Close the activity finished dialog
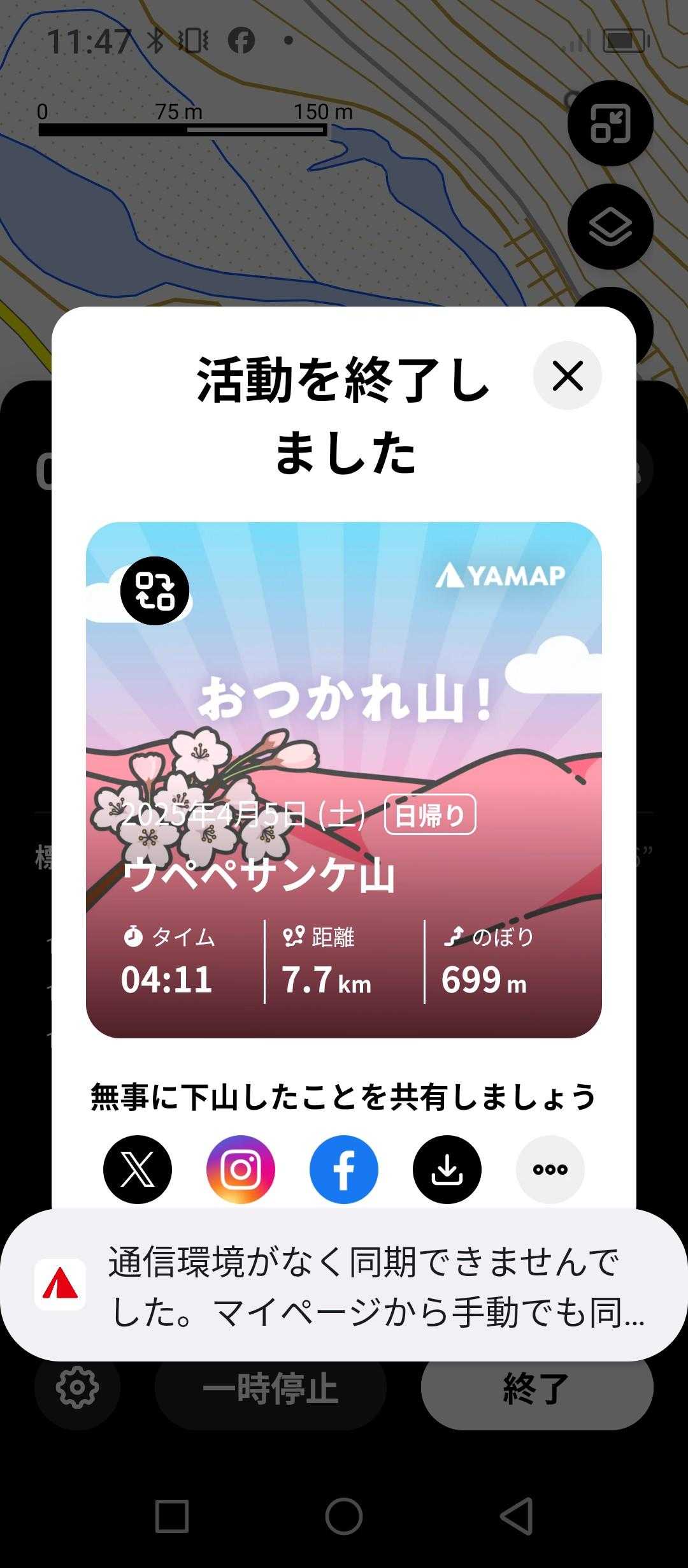Screen dimensions: 688x1568 tap(567, 375)
